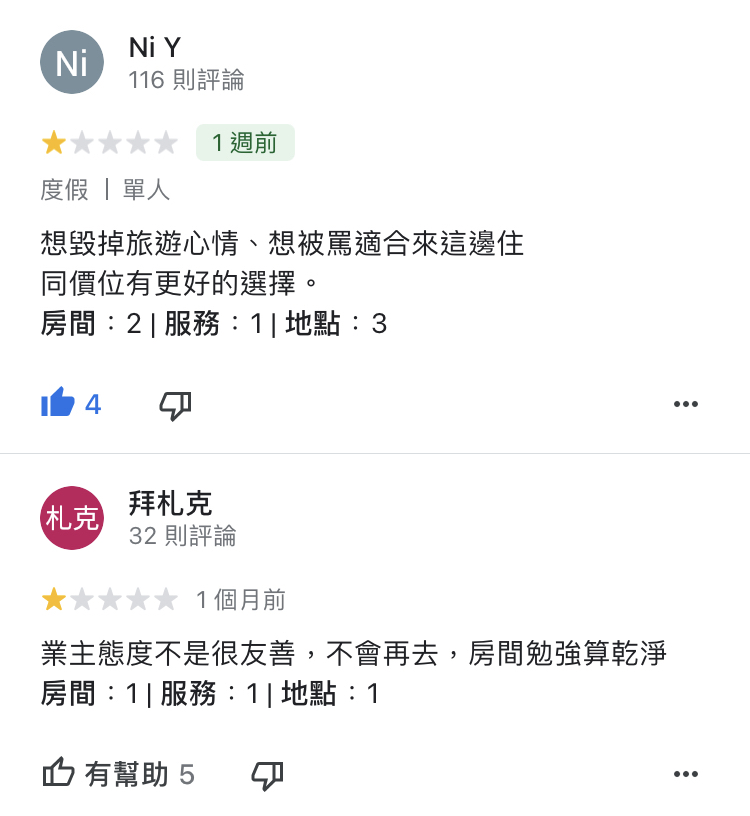This screenshot has width=750, height=816.
Task: Dislike 拜札克's review
Action: [267, 774]
